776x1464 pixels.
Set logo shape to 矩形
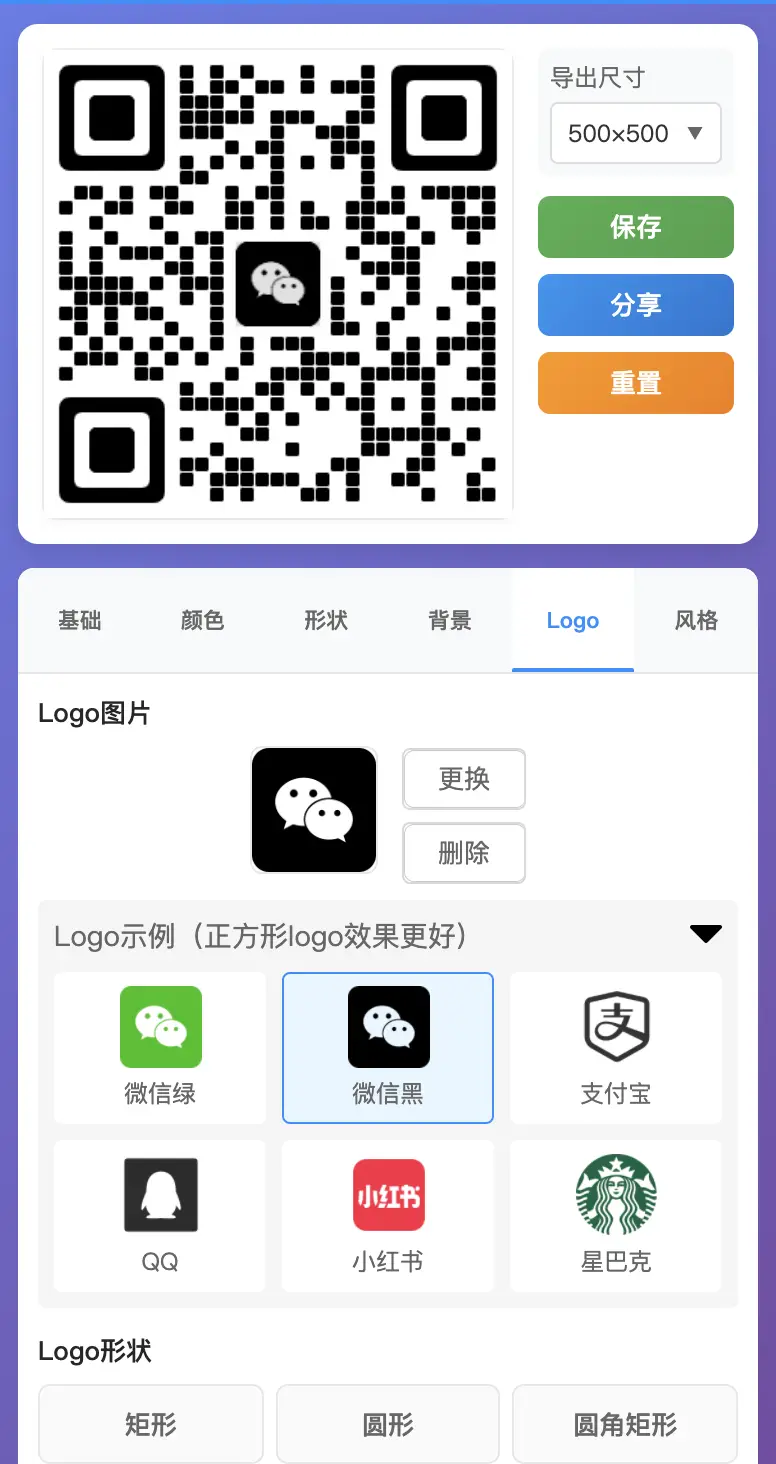coord(151,1424)
